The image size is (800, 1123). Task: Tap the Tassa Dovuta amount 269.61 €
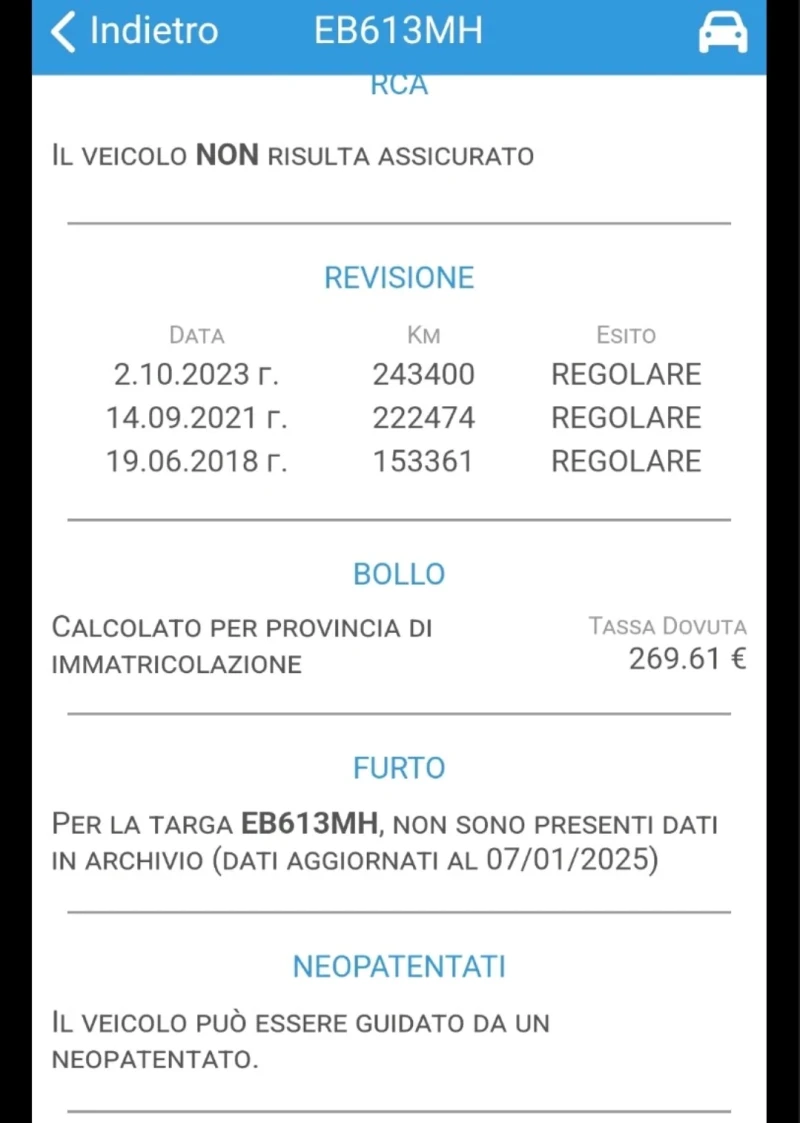tap(687, 659)
